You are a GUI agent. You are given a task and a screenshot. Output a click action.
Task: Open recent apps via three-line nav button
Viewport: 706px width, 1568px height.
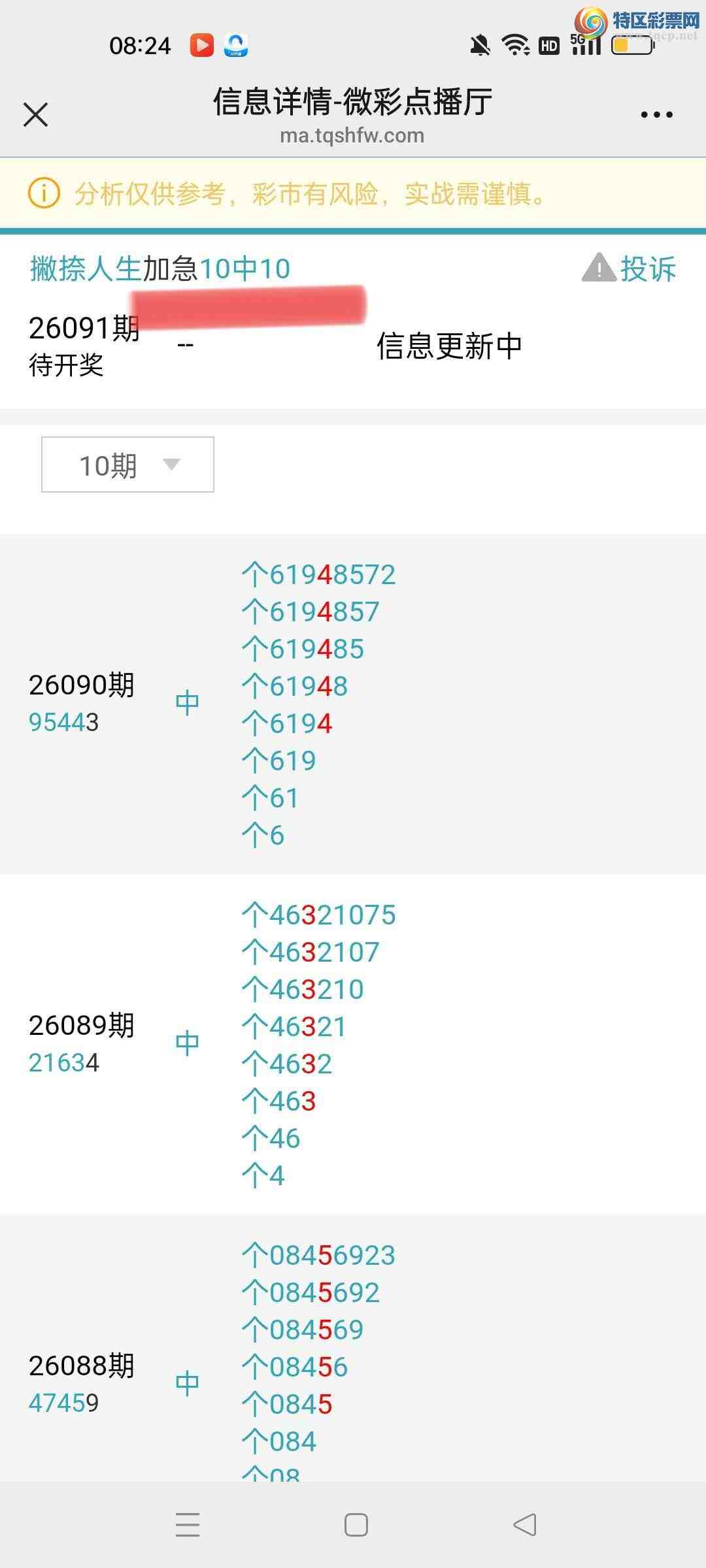coord(188,1525)
